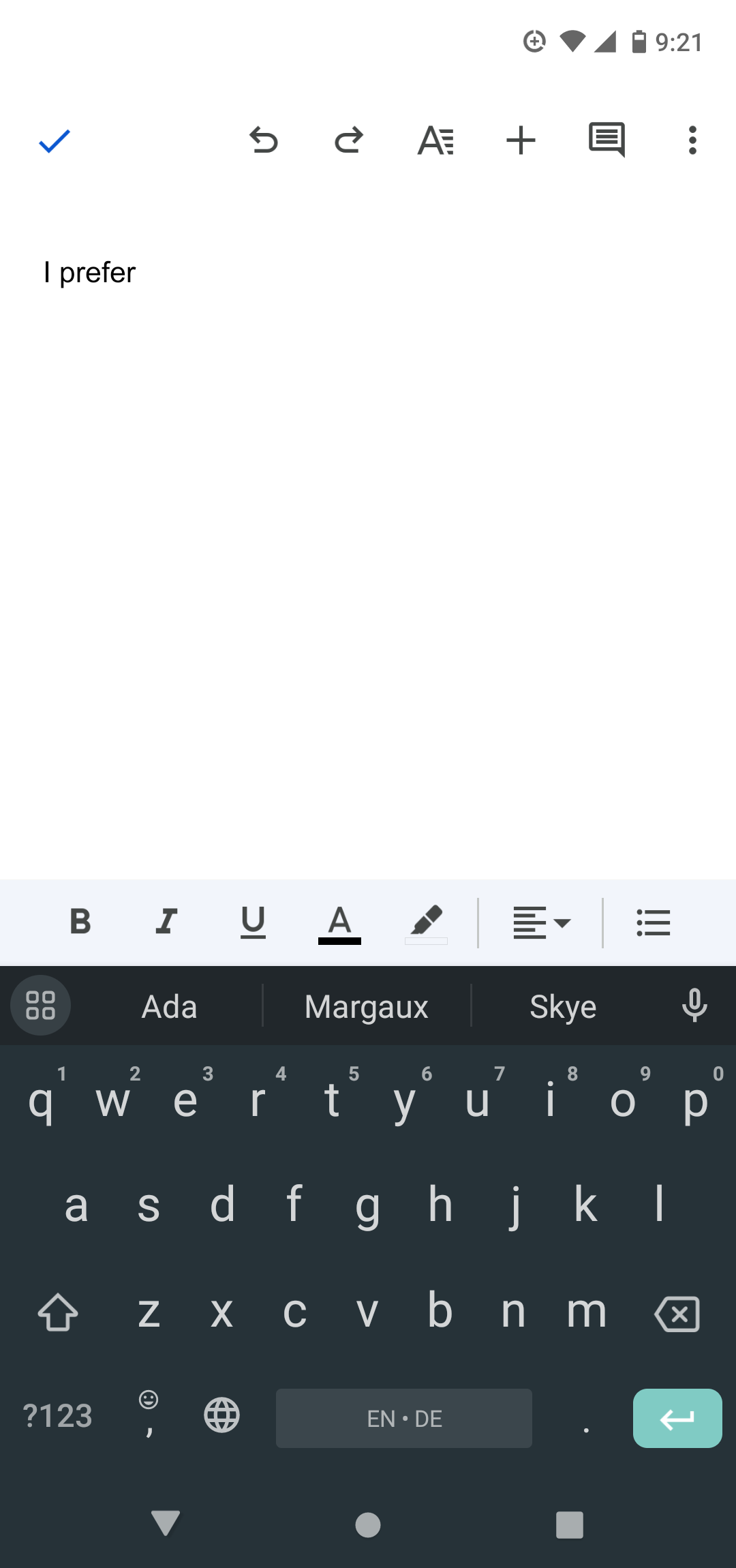
Task: Tap the blue checkmark to finish editing
Action: coord(55,141)
